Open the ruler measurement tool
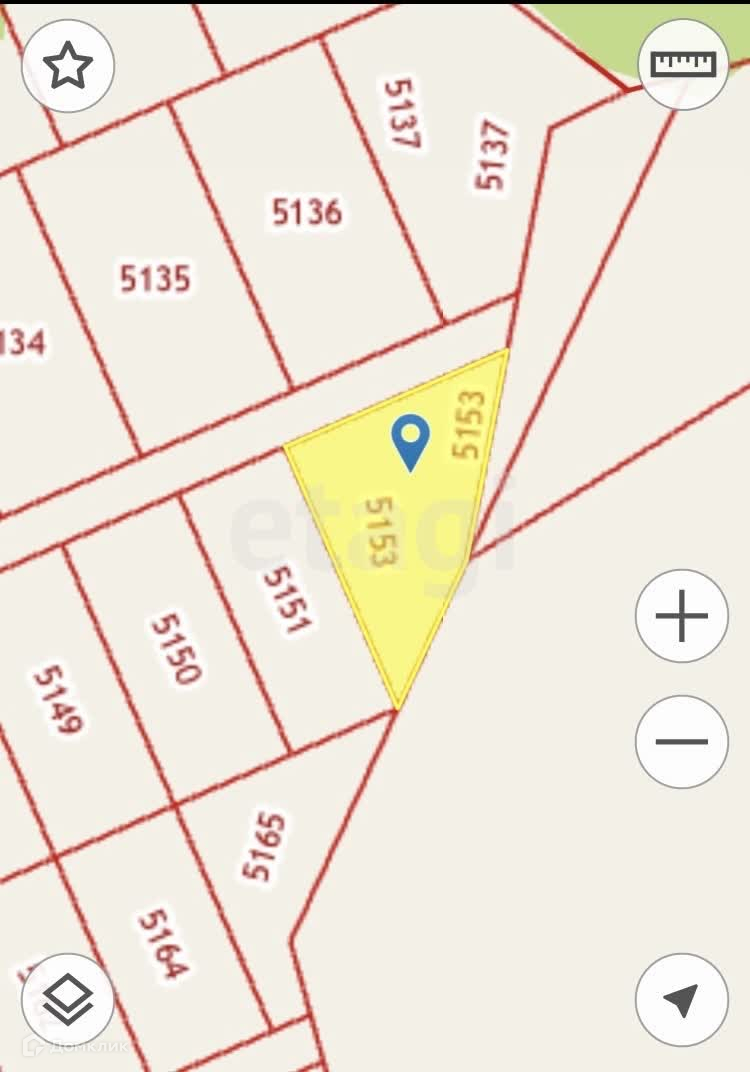The image size is (750, 1072). point(684,64)
